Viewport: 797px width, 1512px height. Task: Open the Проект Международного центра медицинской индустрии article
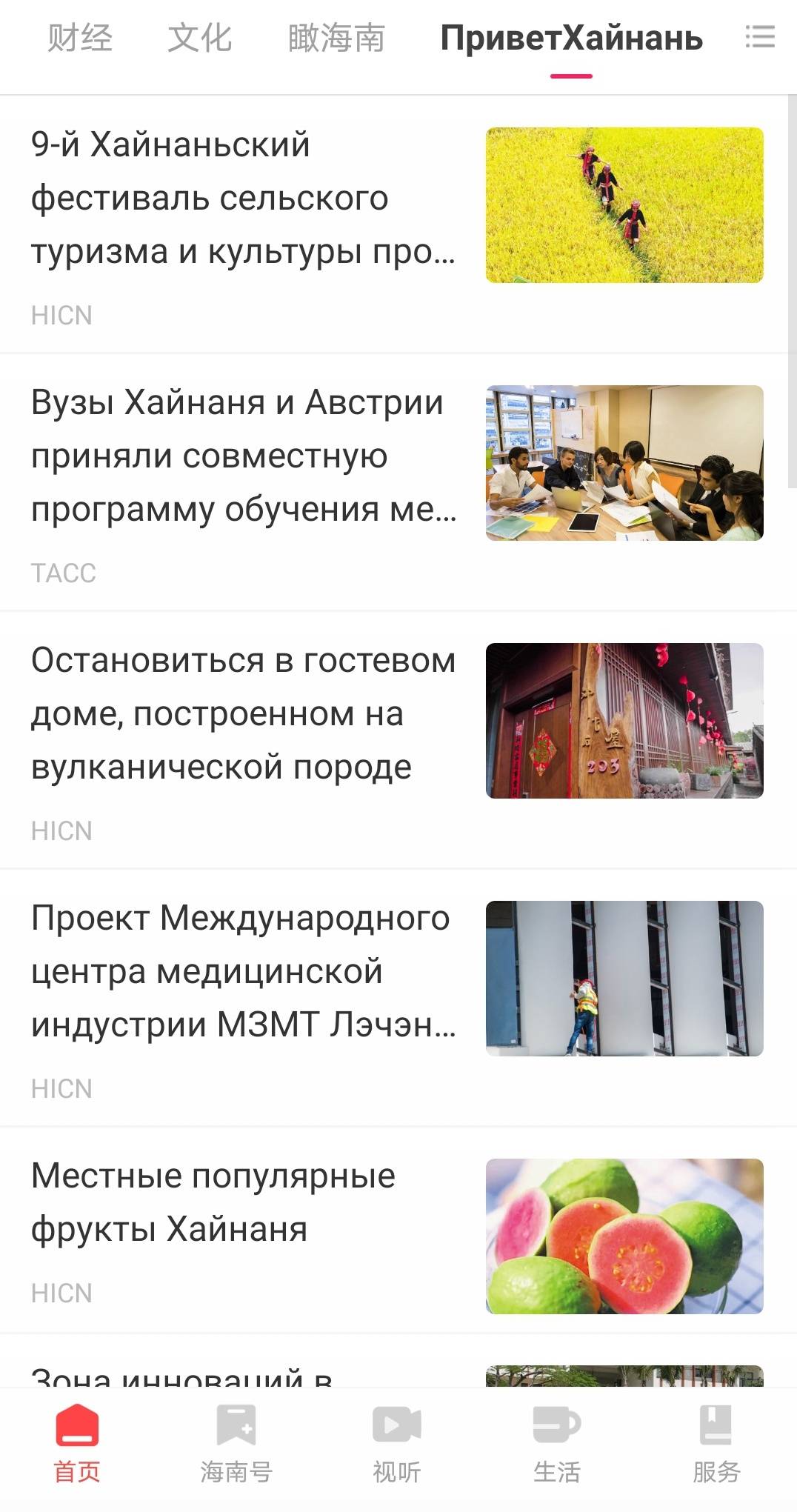pos(244,972)
